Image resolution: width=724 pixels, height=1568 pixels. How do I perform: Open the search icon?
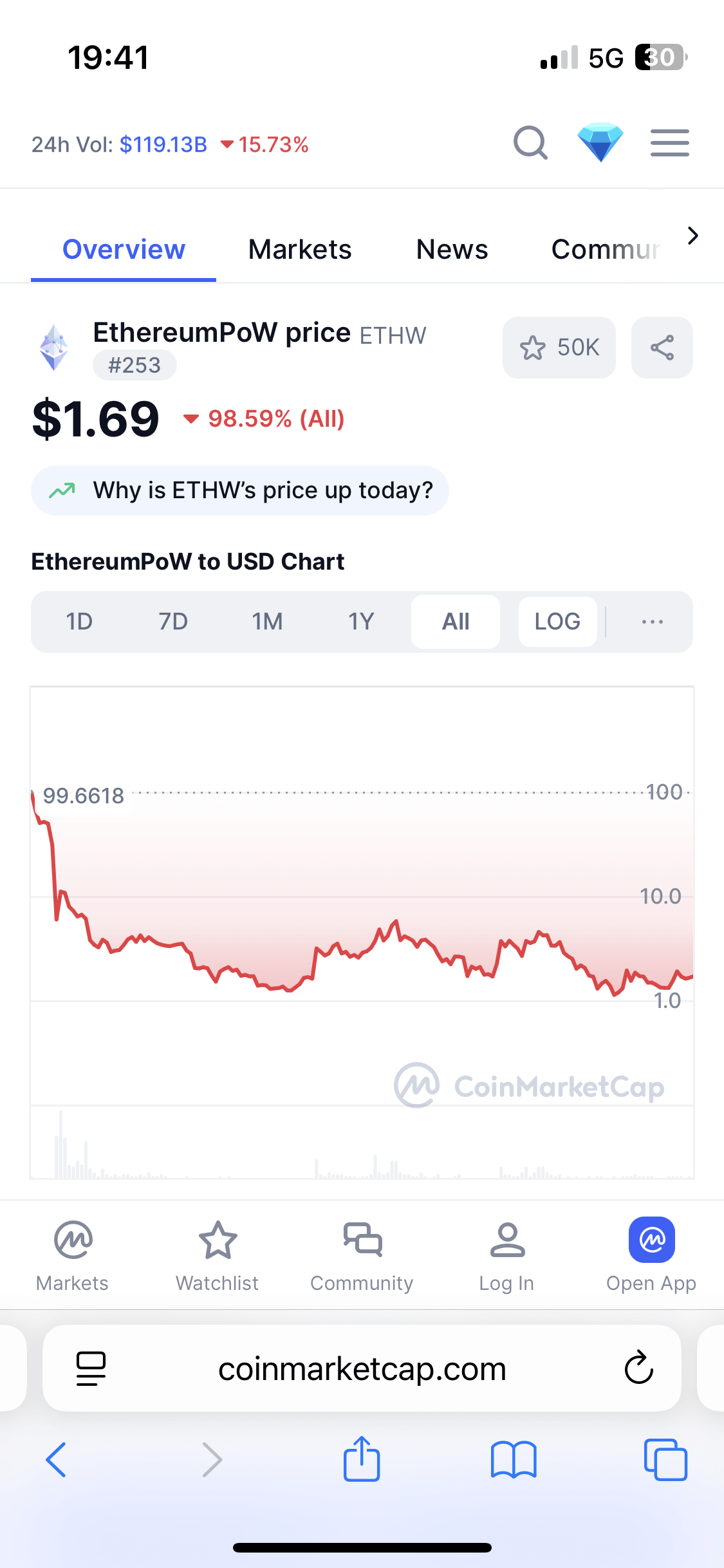pyautogui.click(x=530, y=143)
